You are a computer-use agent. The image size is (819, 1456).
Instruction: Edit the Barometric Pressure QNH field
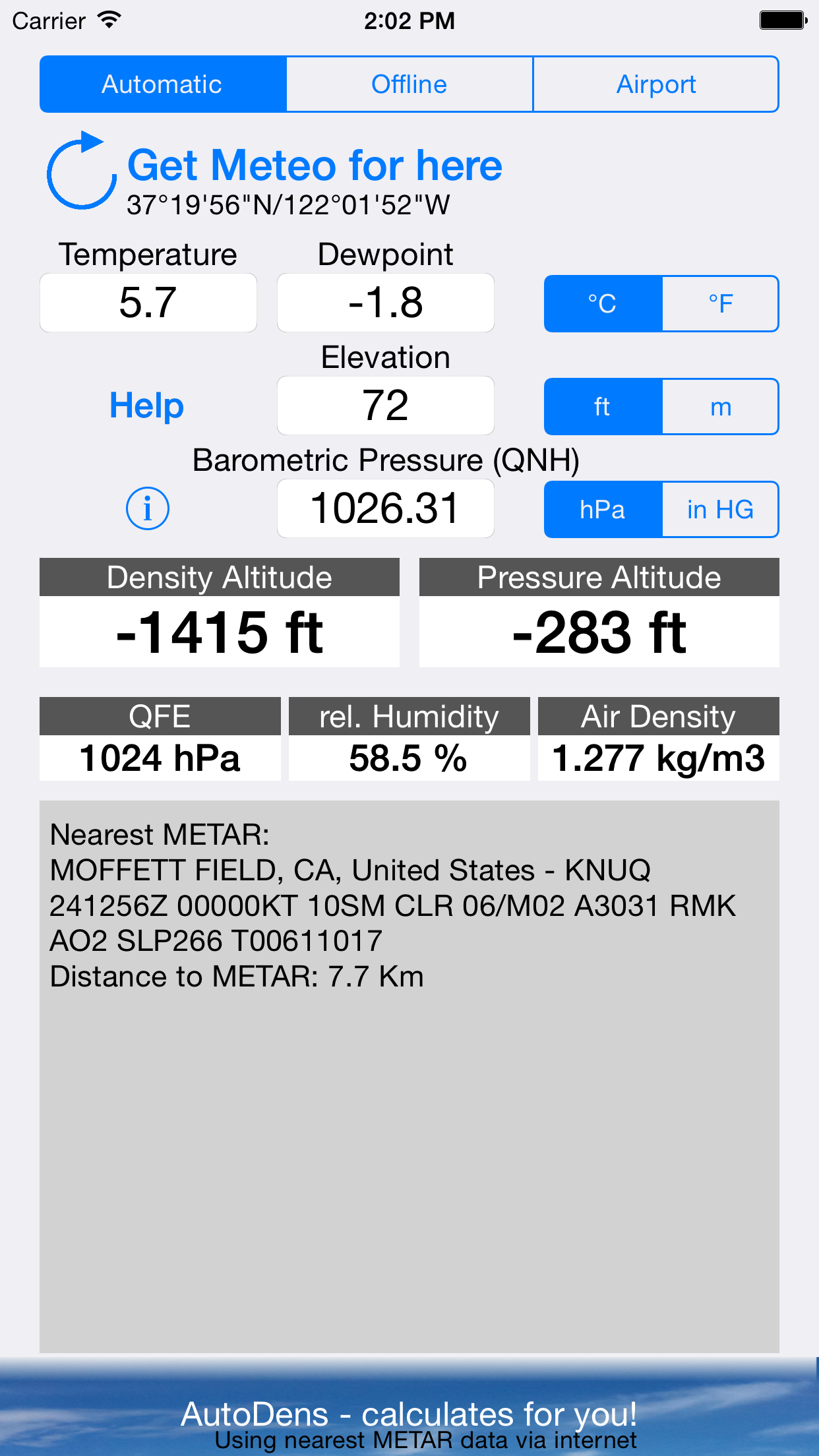[386, 508]
